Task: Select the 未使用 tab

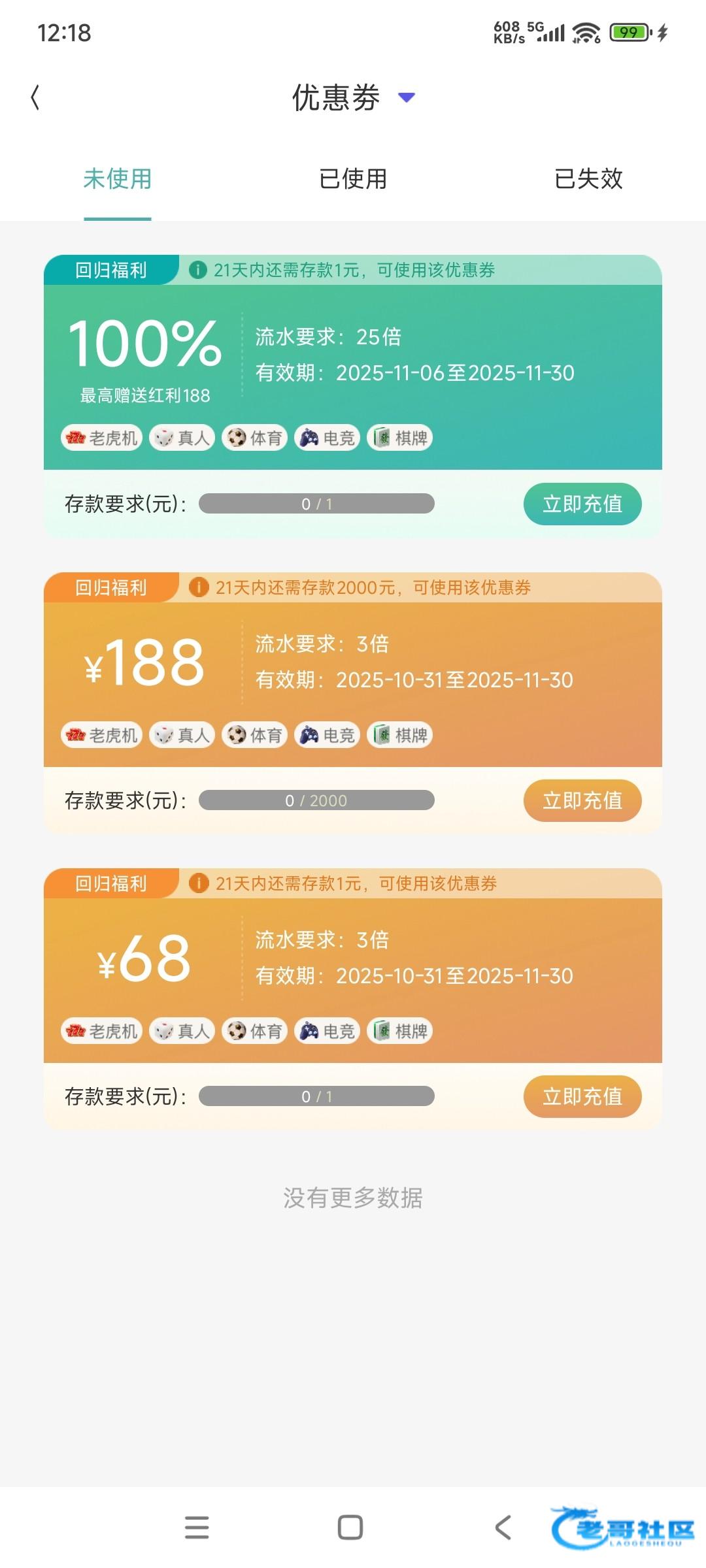Action: pos(118,178)
